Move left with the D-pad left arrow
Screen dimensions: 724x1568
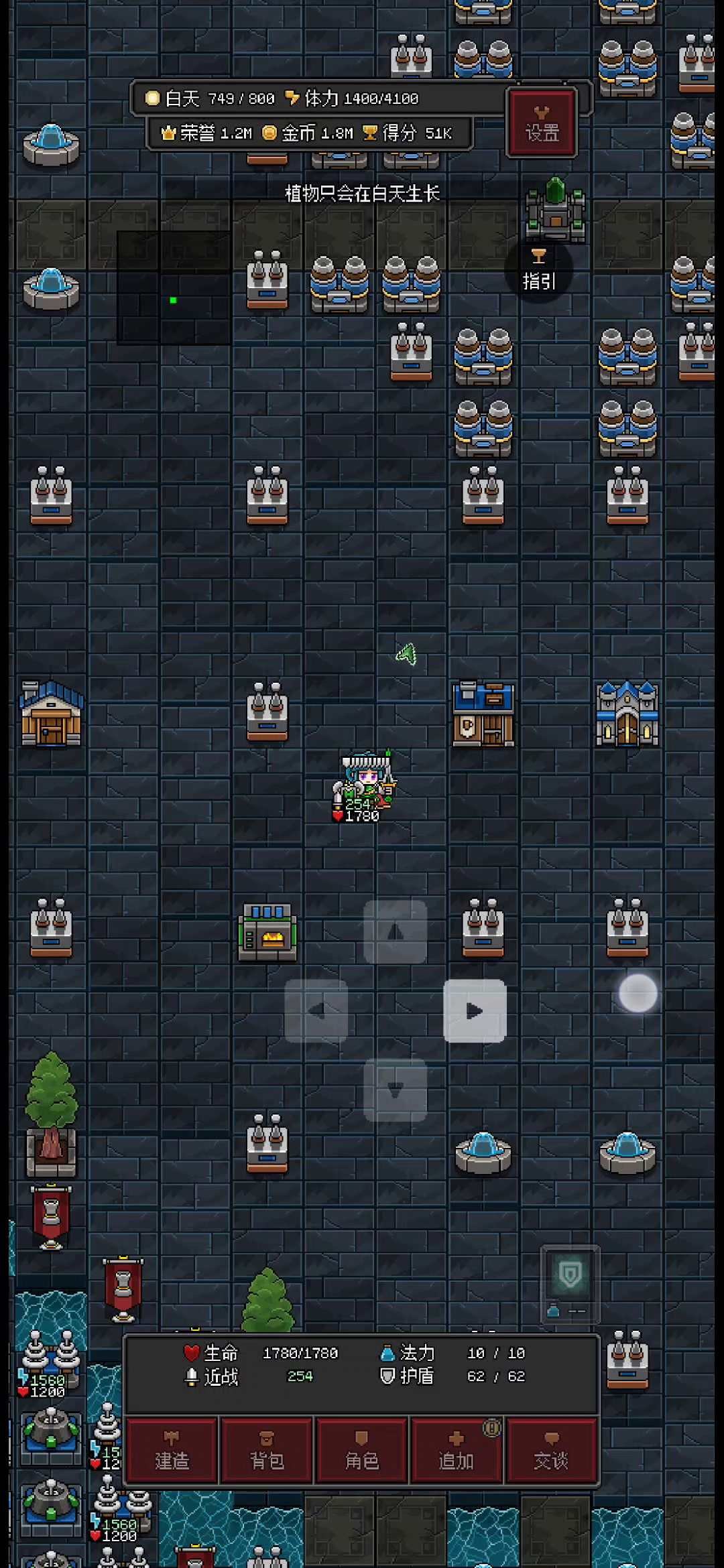pos(316,1010)
